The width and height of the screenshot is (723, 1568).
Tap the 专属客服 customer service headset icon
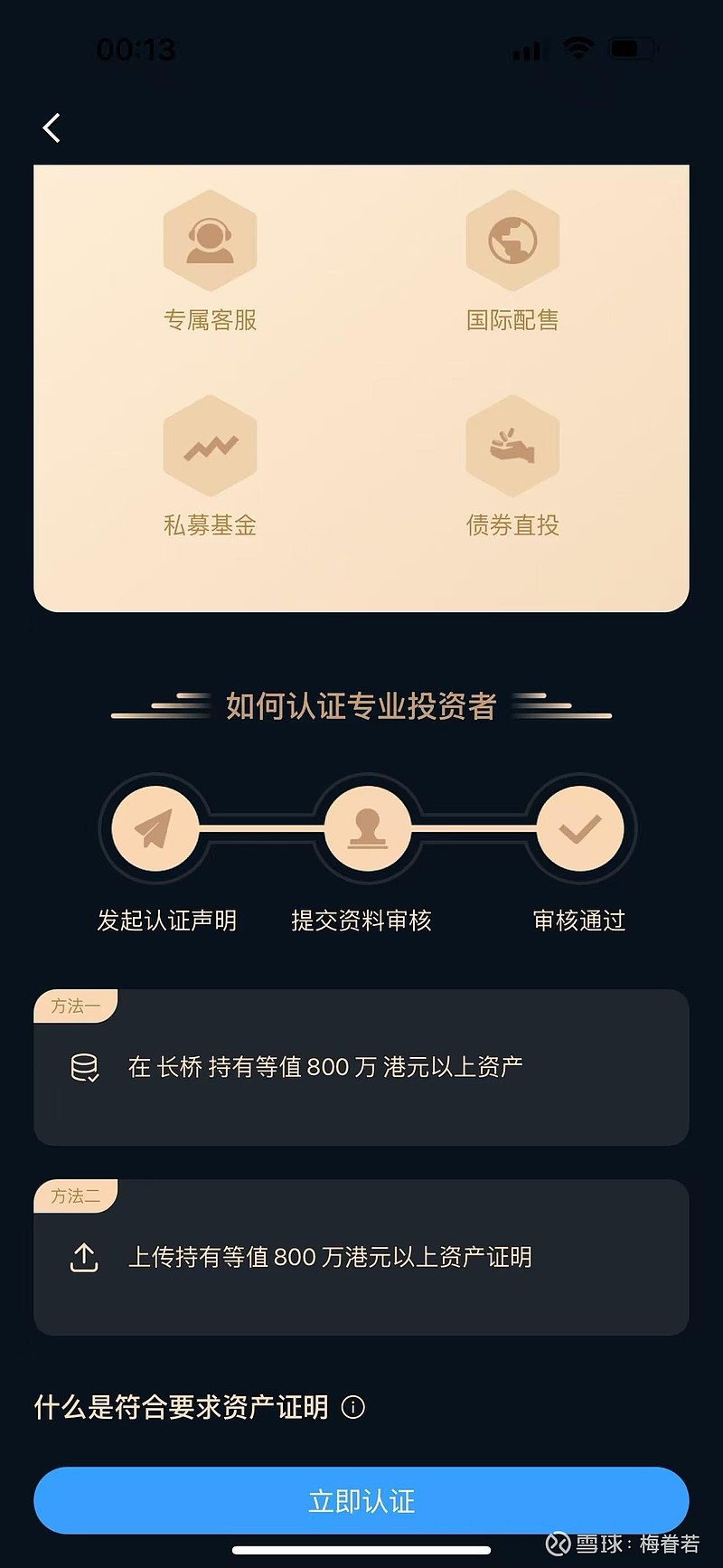211,240
